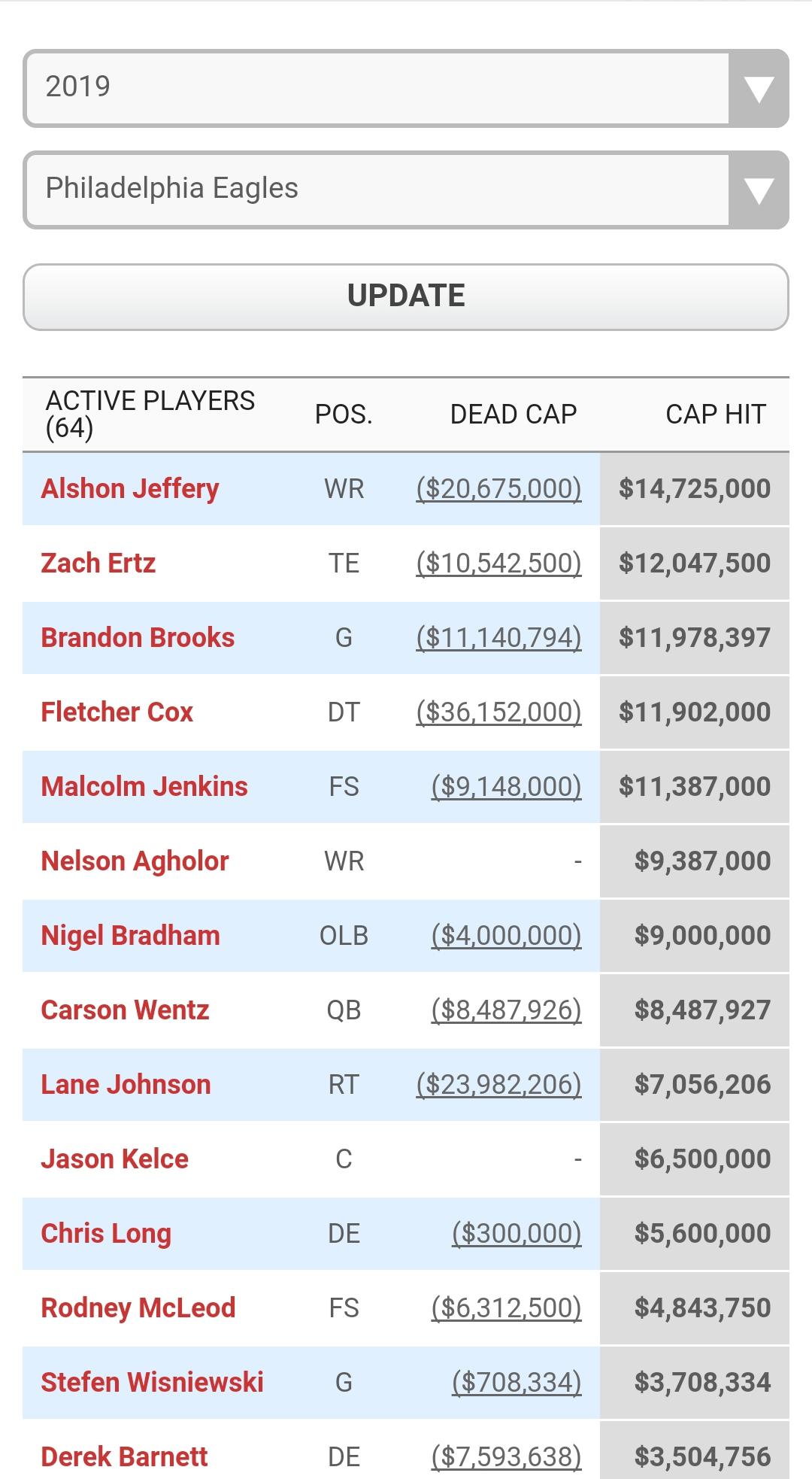Select Malcolm Jenkins' name link

tap(144, 787)
